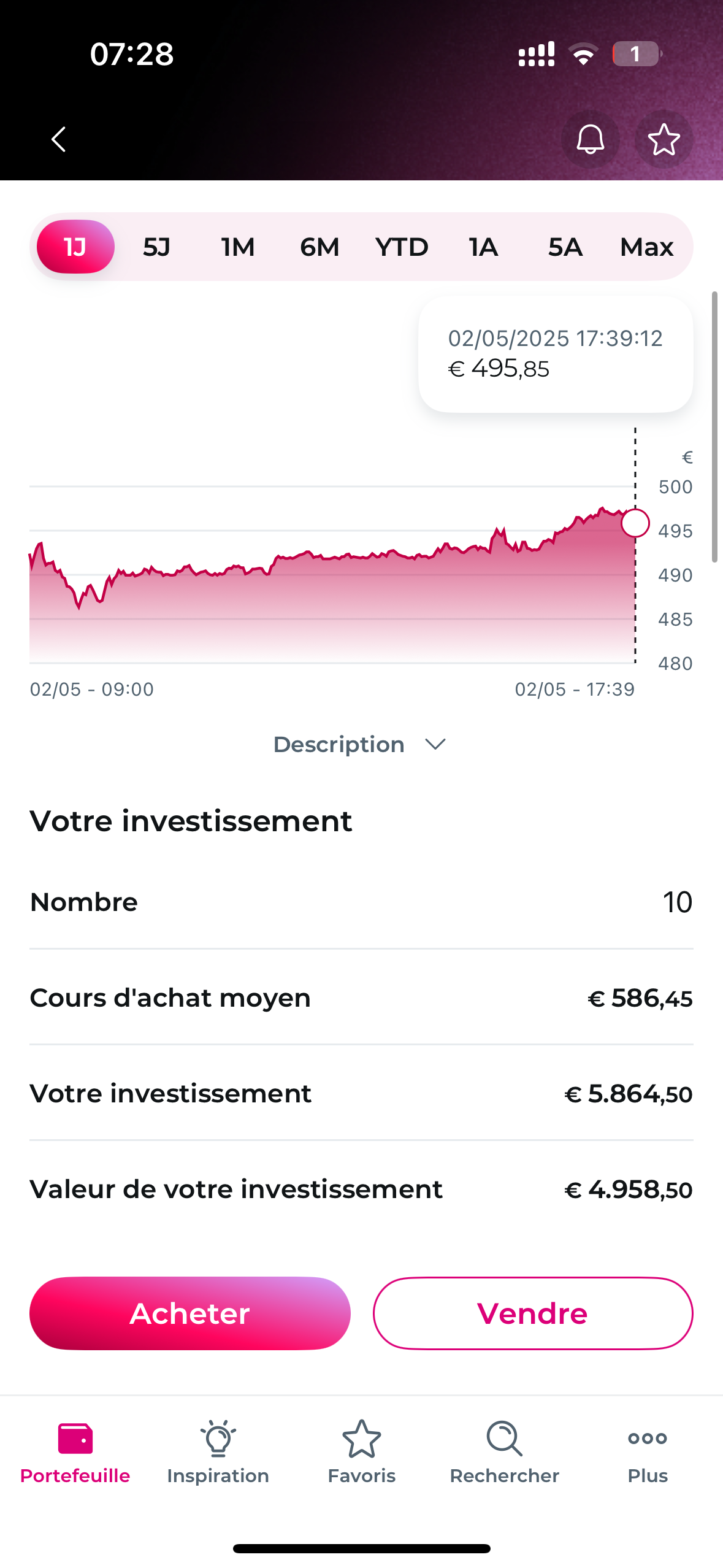This screenshot has width=723, height=1568.
Task: Show the YTD chart range
Action: [402, 247]
